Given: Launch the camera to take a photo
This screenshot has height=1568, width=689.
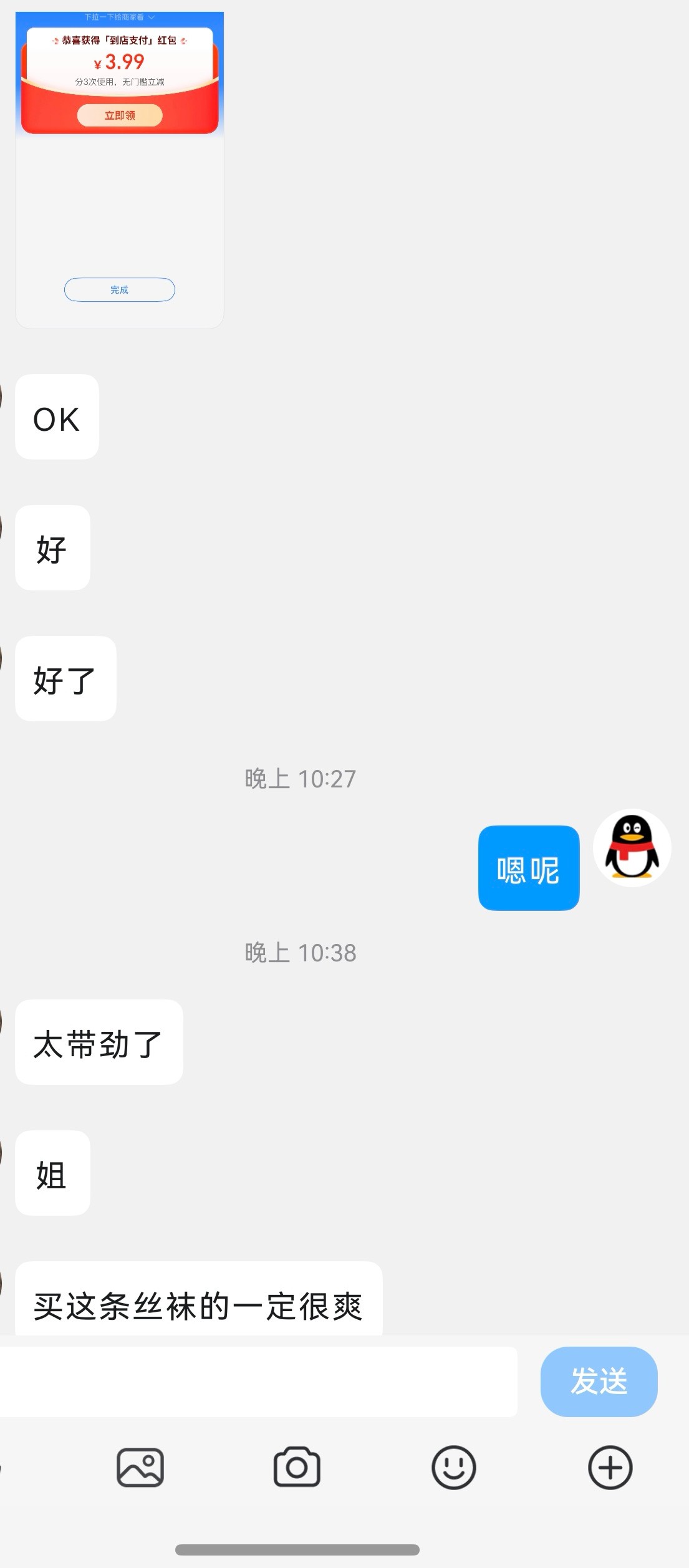Looking at the screenshot, I should coord(297,1468).
